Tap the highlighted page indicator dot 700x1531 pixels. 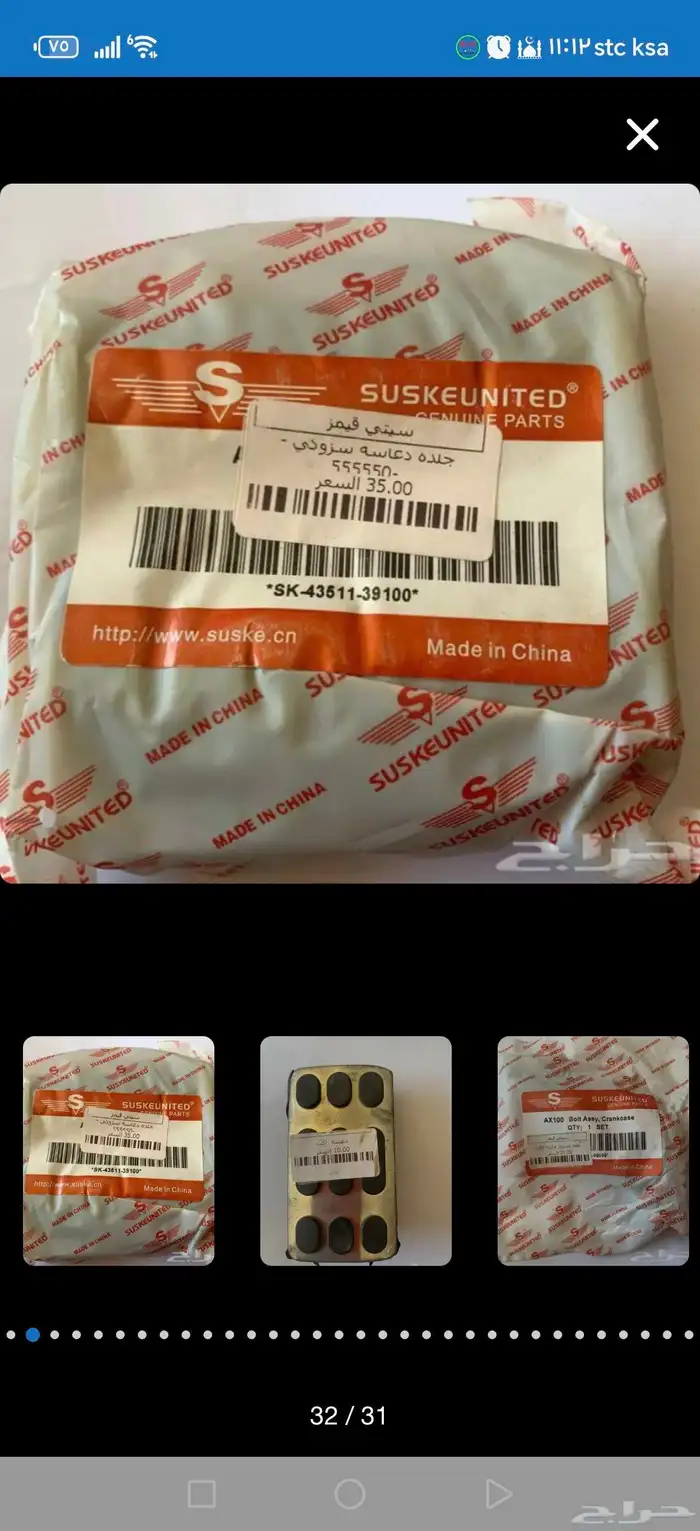(33, 1334)
